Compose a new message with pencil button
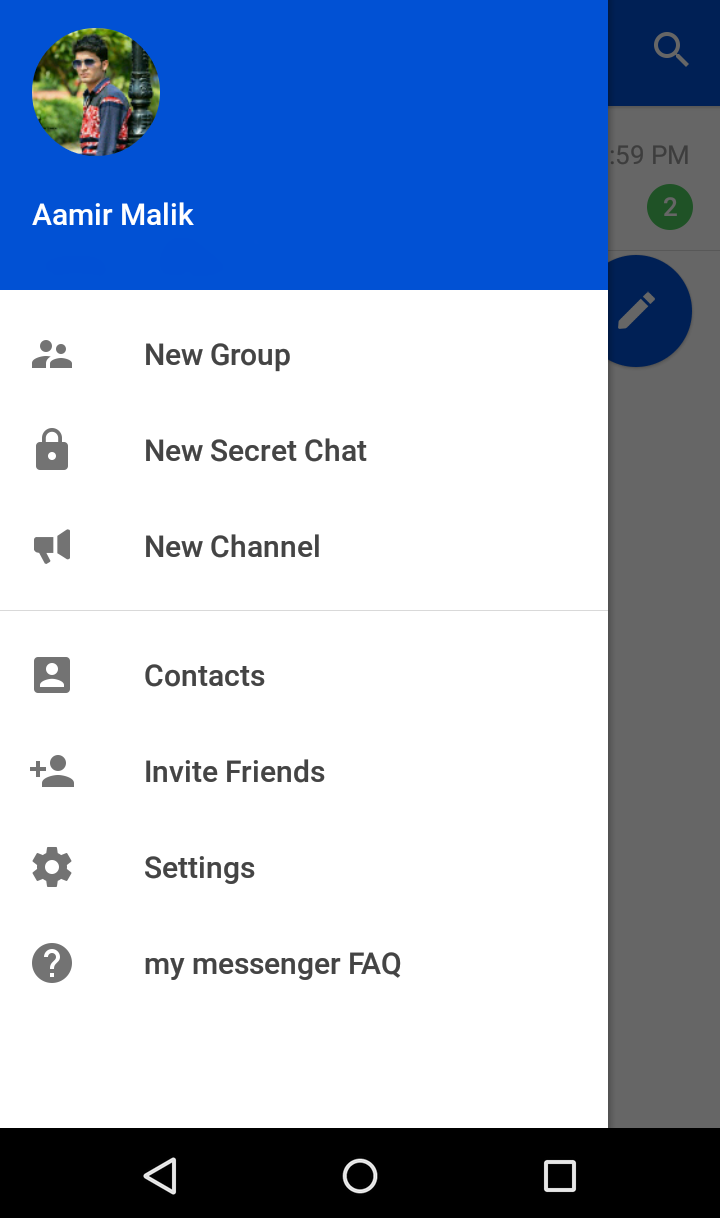The height and width of the screenshot is (1218, 720). (645, 311)
